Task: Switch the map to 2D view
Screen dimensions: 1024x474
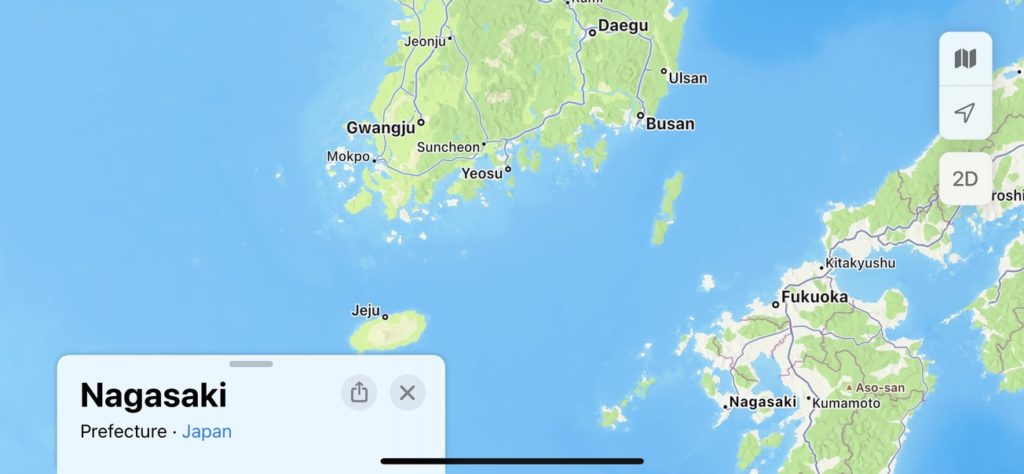Action: pyautogui.click(x=965, y=179)
